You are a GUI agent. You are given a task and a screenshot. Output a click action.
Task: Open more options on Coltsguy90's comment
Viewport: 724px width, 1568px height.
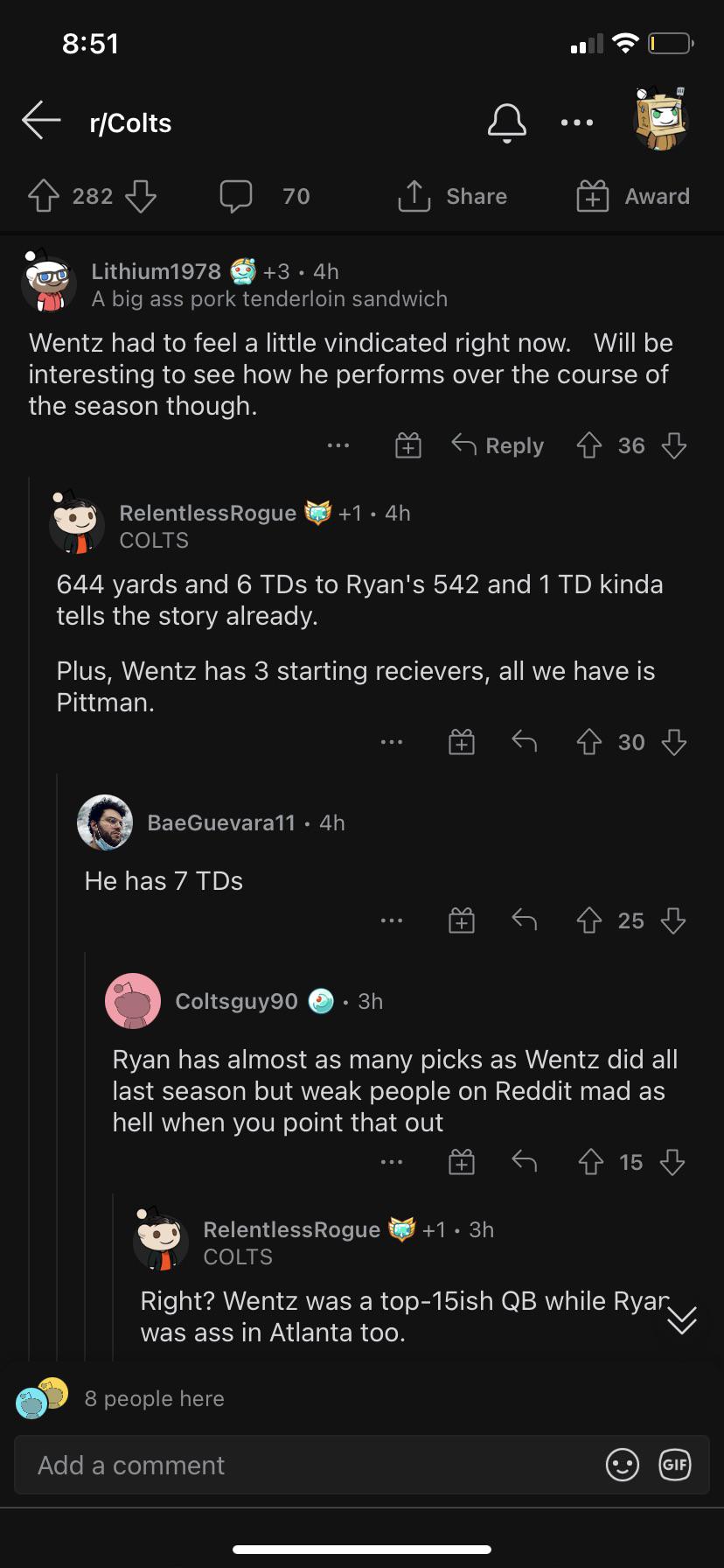(x=392, y=1162)
